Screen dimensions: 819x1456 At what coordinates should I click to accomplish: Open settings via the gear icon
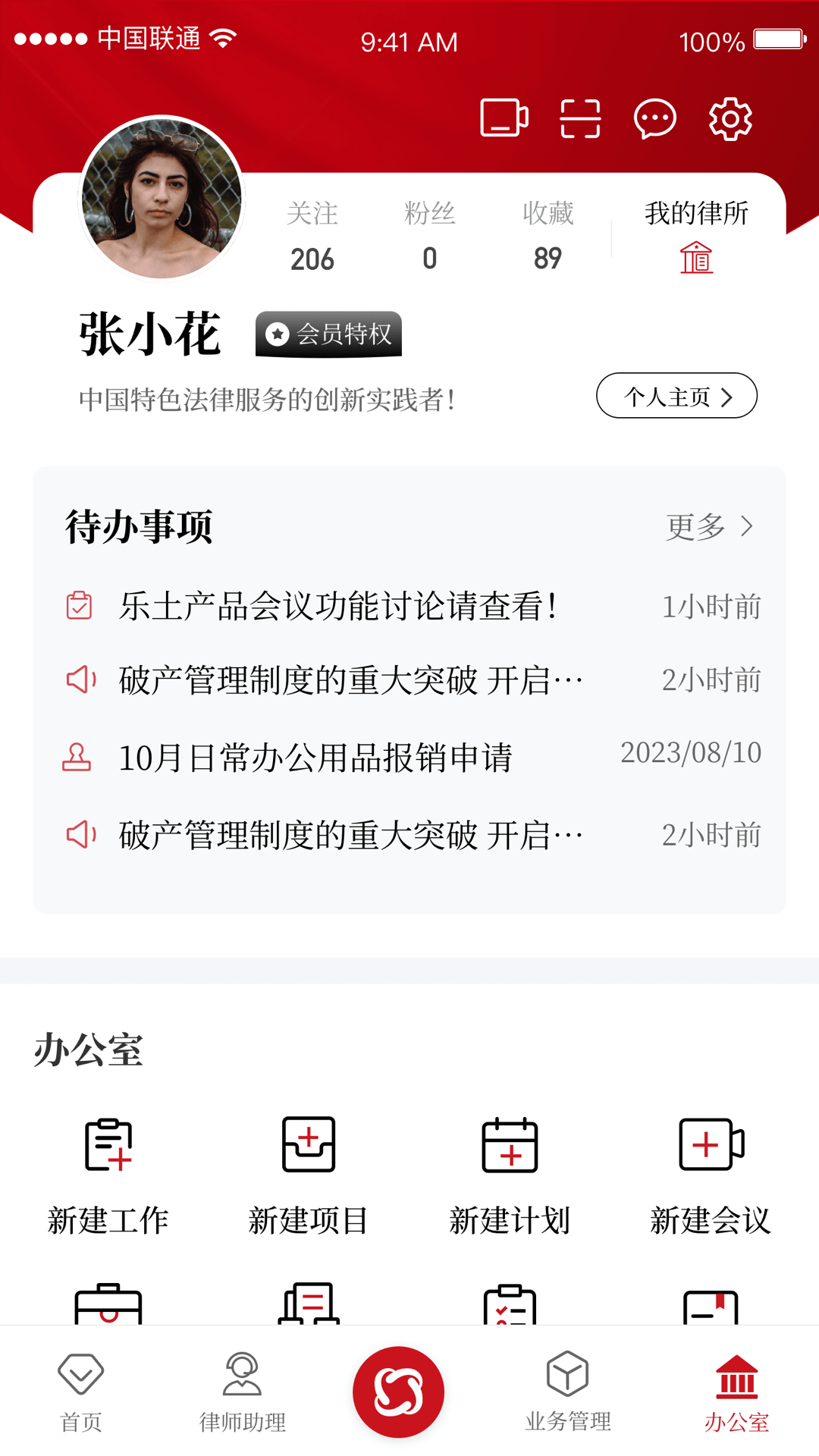tap(730, 118)
